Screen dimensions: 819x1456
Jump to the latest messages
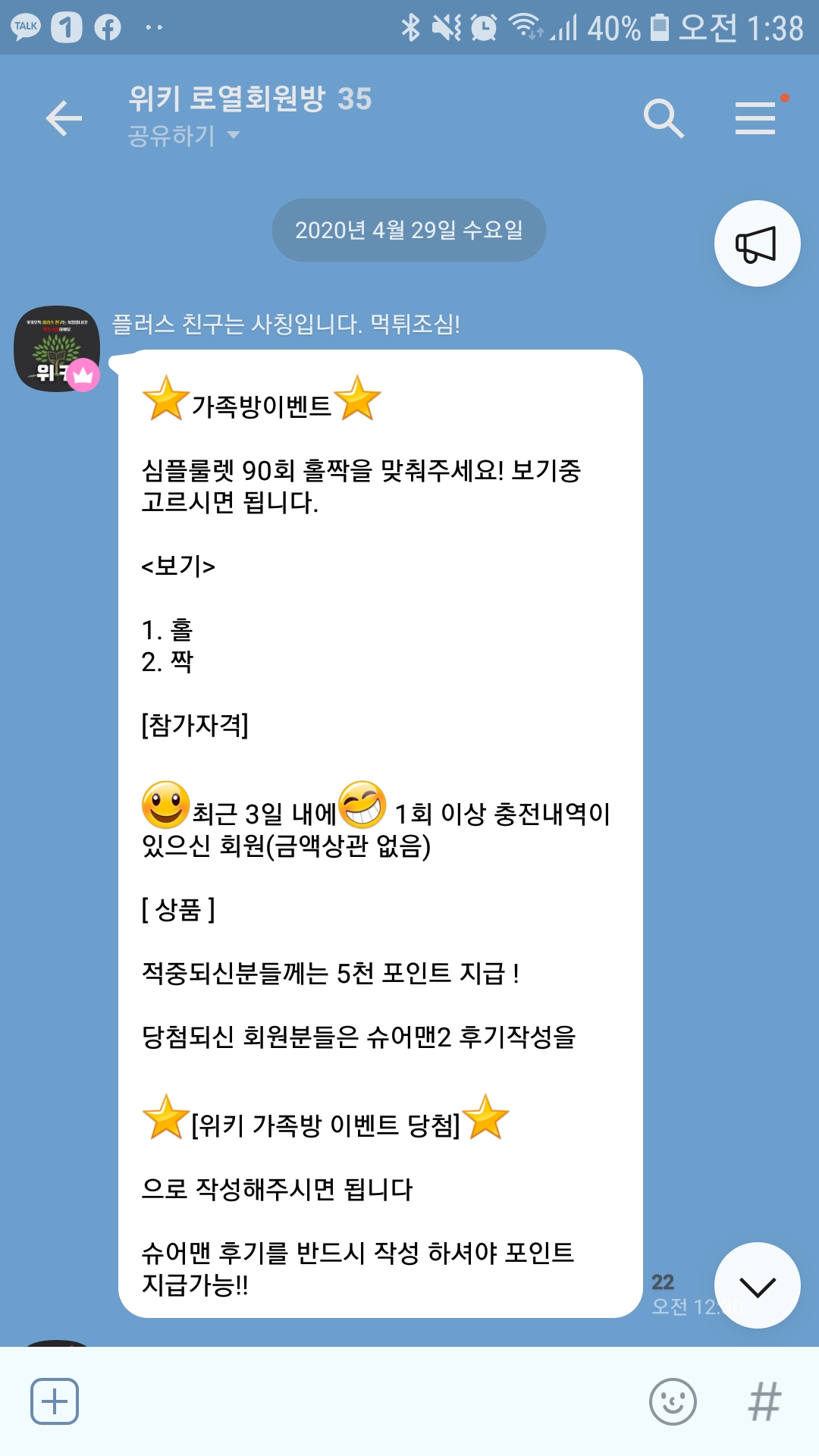(x=757, y=1285)
